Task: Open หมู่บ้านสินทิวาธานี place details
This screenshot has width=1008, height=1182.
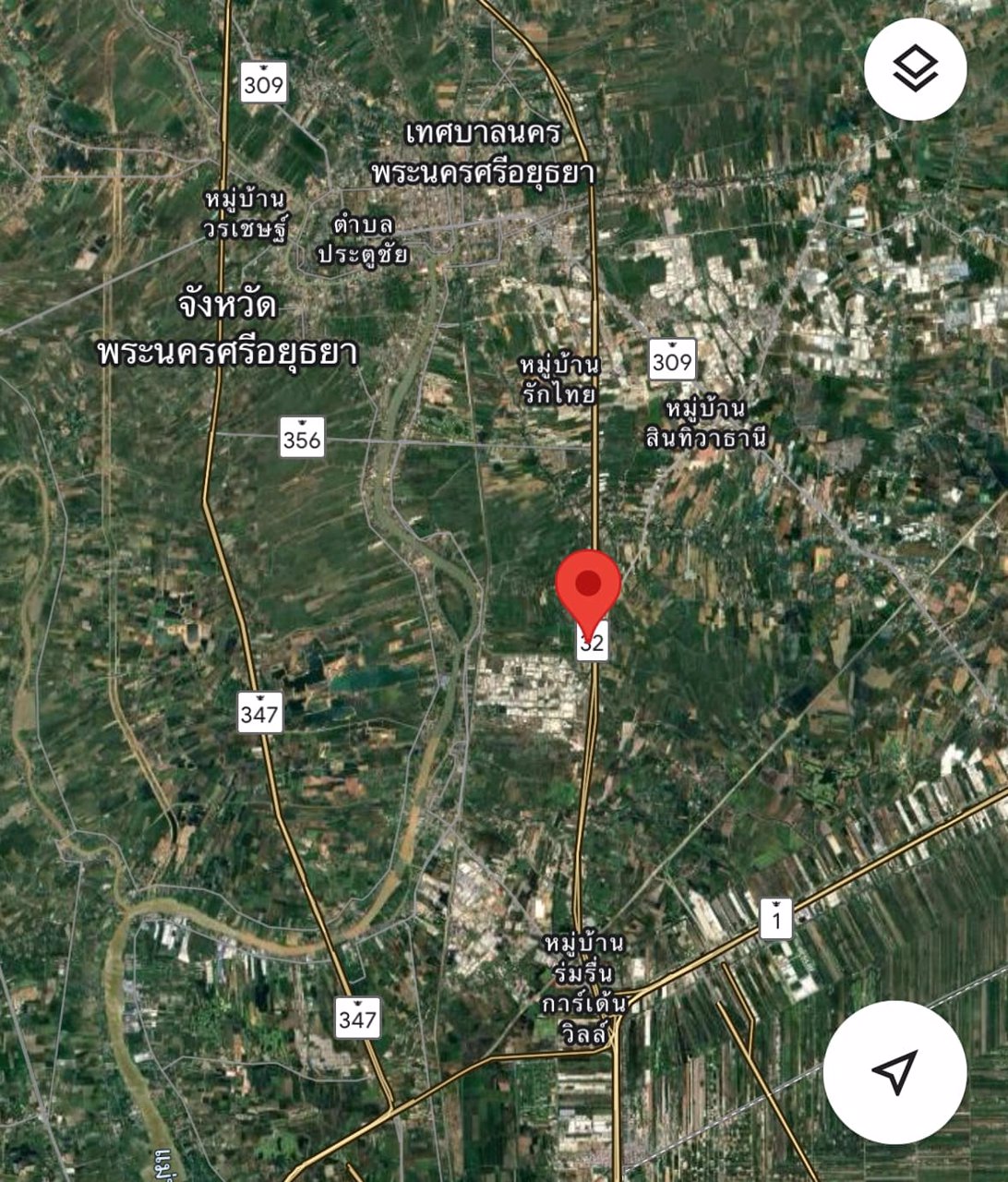Action: tap(707, 420)
